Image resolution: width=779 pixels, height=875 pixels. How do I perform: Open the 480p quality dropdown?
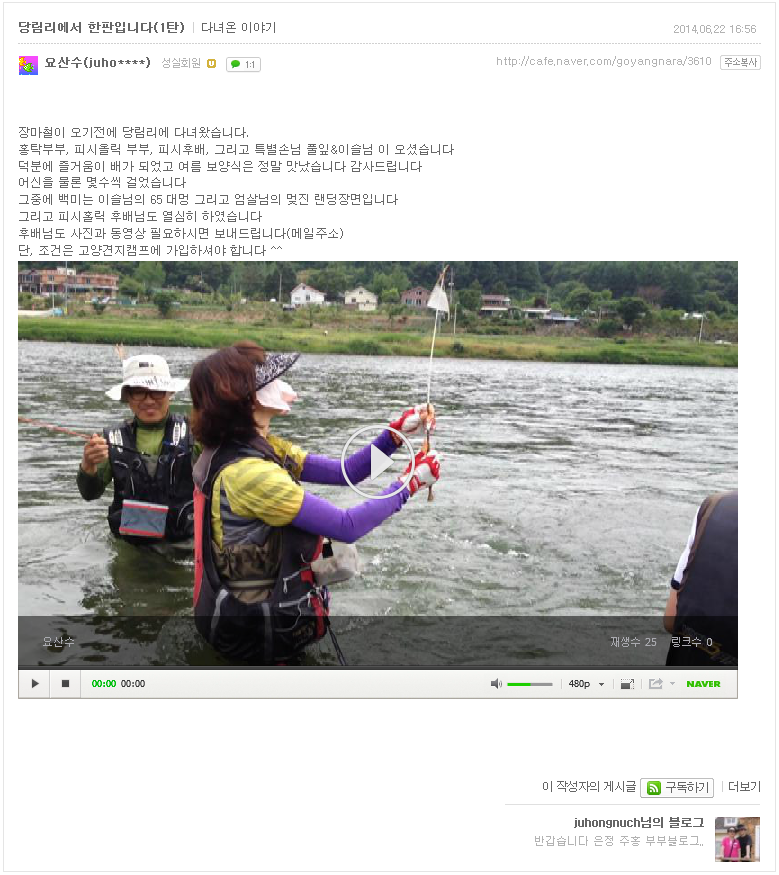587,684
